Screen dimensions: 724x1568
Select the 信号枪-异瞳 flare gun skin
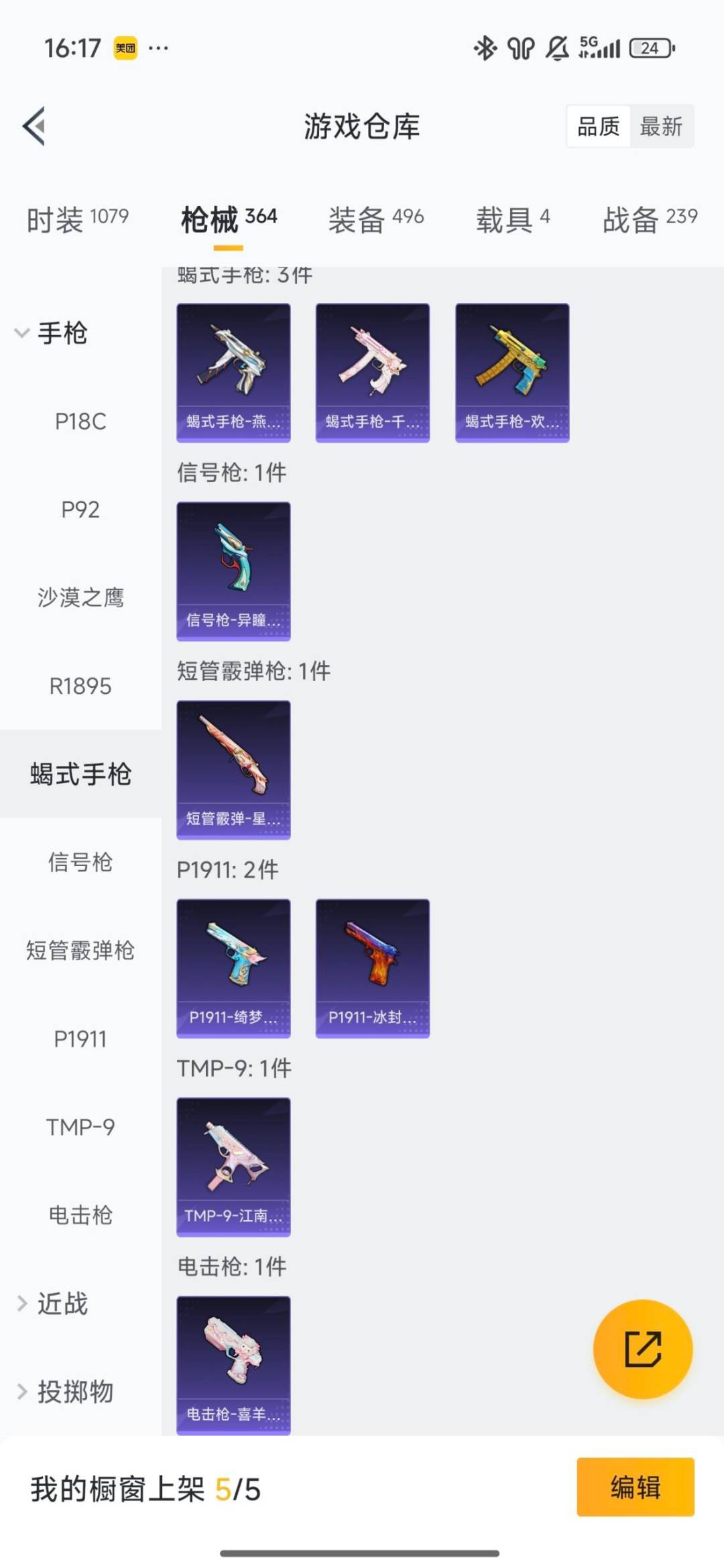click(233, 568)
